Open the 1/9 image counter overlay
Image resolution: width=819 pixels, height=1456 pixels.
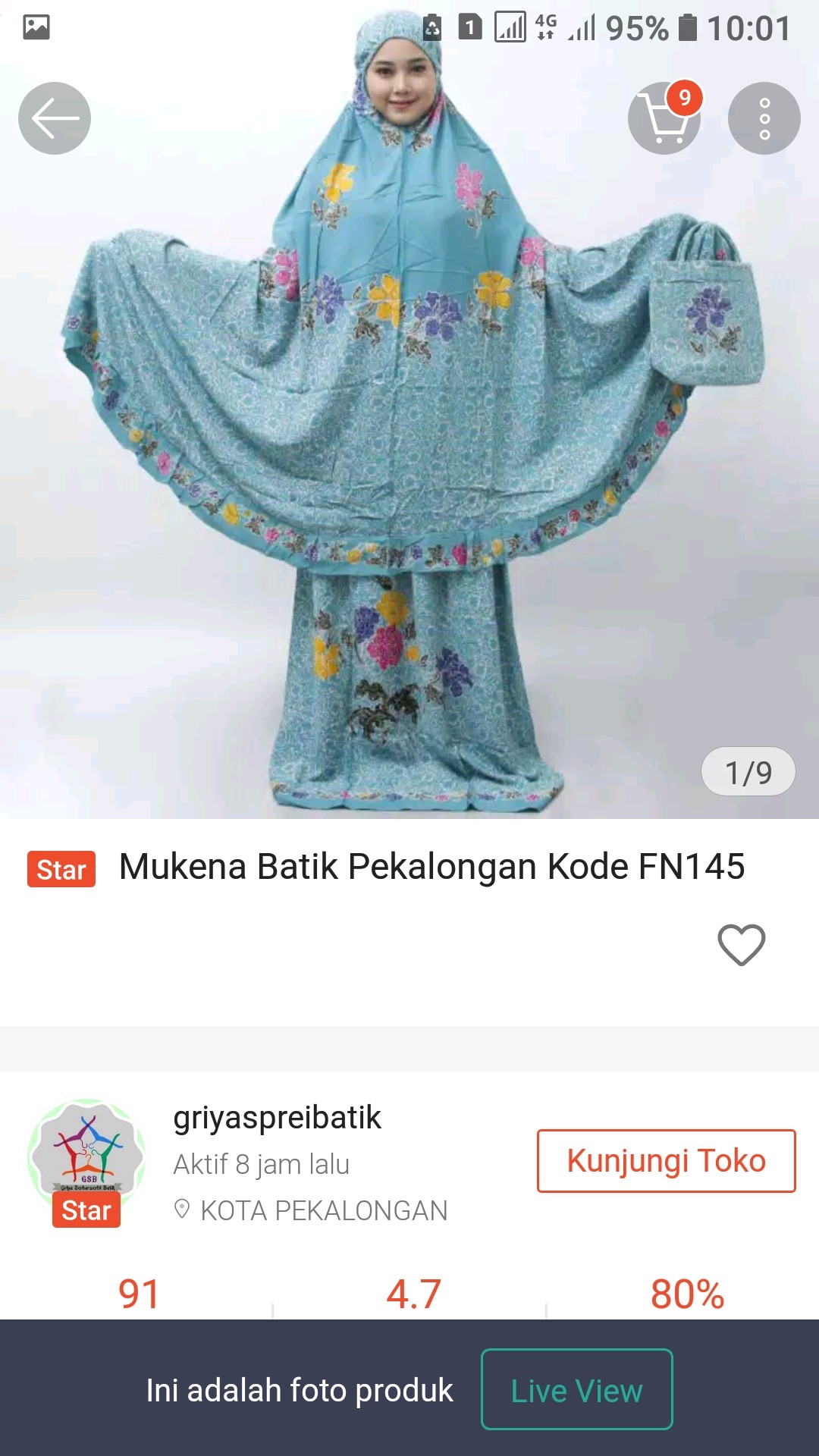click(747, 771)
